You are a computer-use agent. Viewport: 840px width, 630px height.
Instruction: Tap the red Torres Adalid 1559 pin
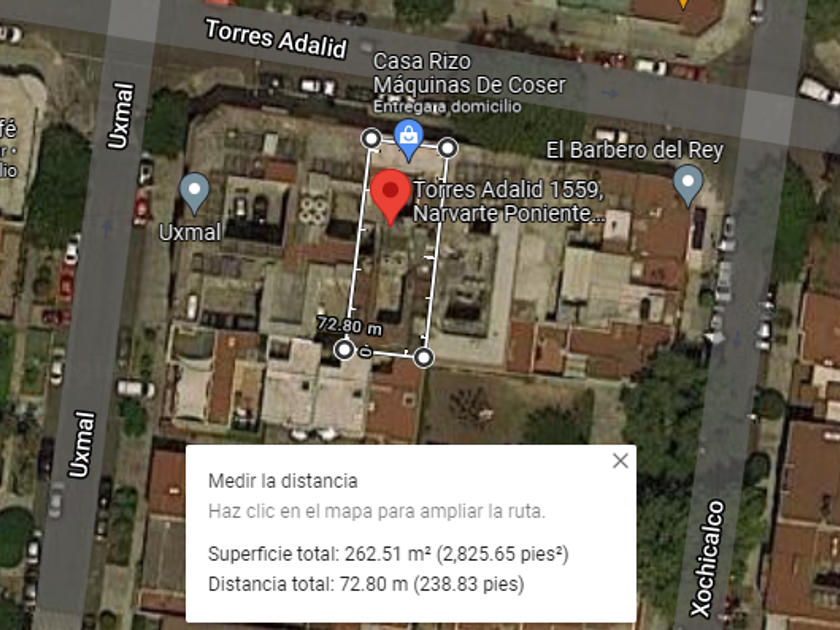pyautogui.click(x=391, y=193)
